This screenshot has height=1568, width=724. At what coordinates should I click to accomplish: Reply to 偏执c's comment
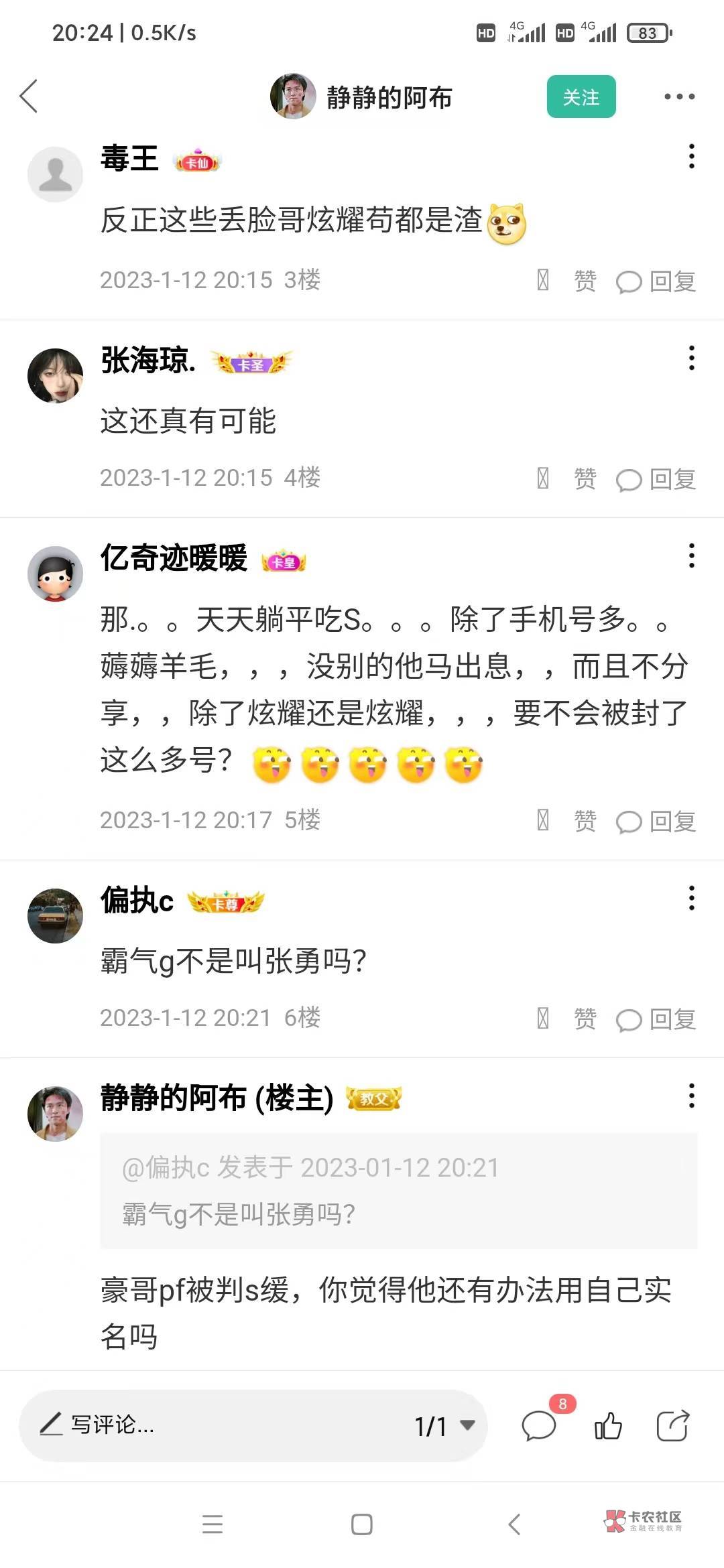tap(656, 1019)
